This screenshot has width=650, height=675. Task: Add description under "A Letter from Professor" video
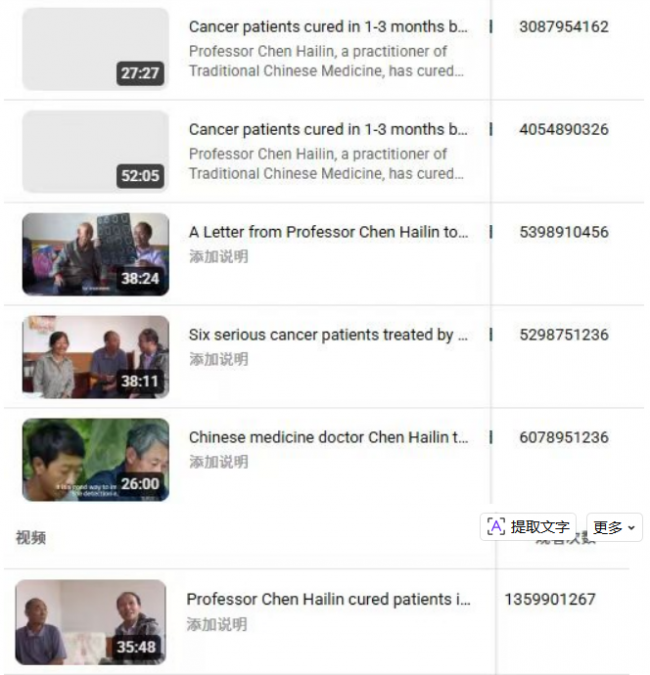pyautogui.click(x=218, y=257)
